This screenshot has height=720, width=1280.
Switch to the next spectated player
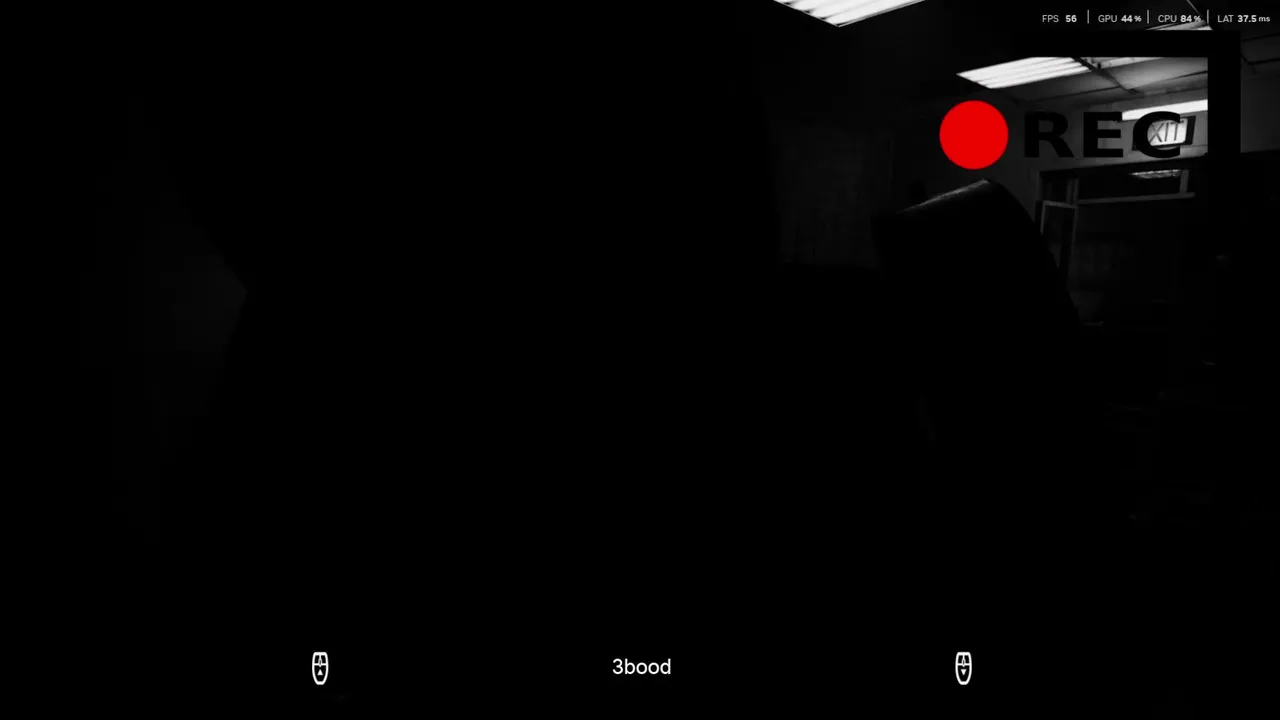coord(963,668)
